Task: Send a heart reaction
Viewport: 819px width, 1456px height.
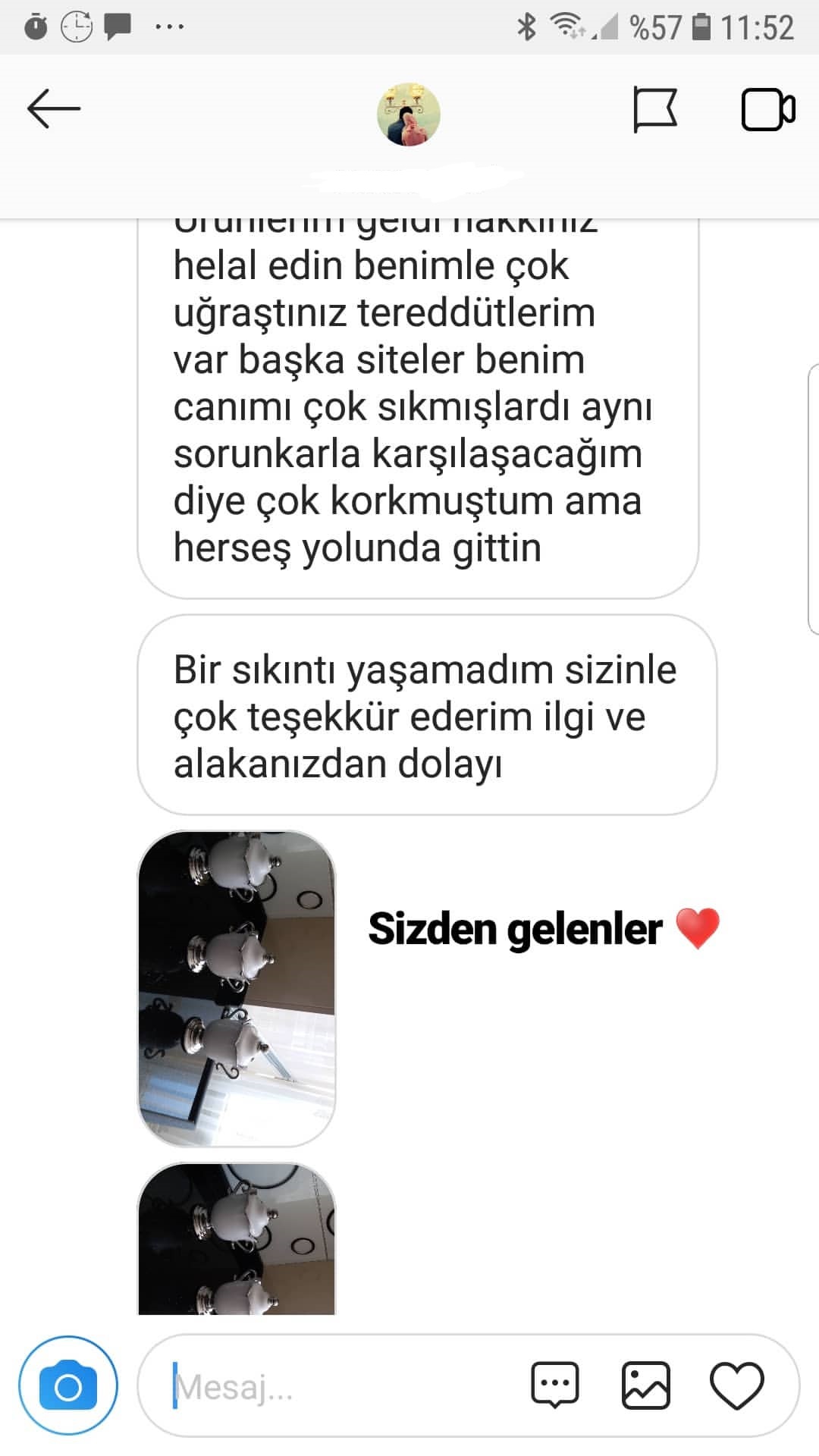Action: coord(737,1386)
